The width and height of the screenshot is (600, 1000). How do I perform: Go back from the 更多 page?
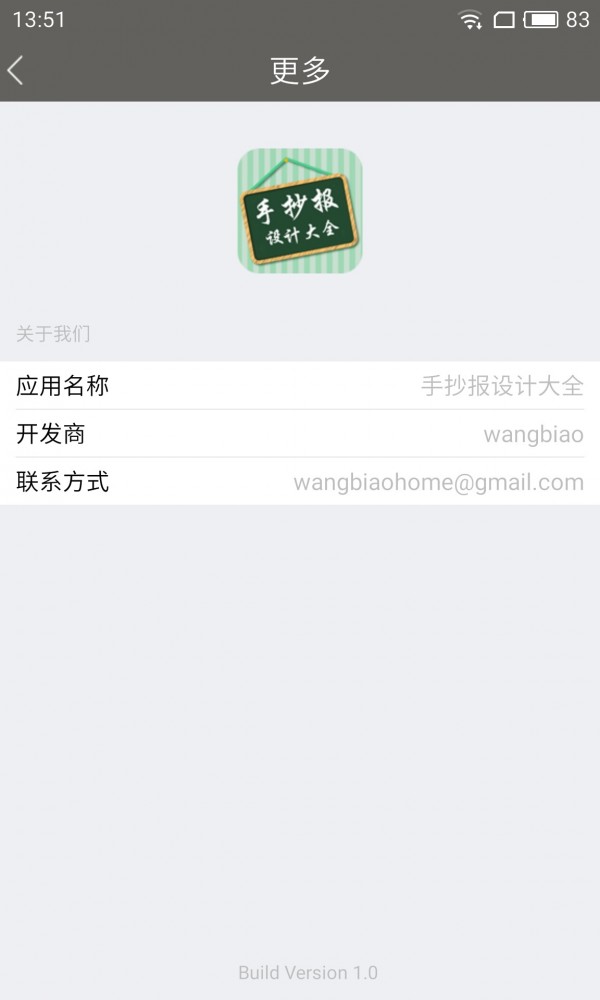tap(16, 70)
